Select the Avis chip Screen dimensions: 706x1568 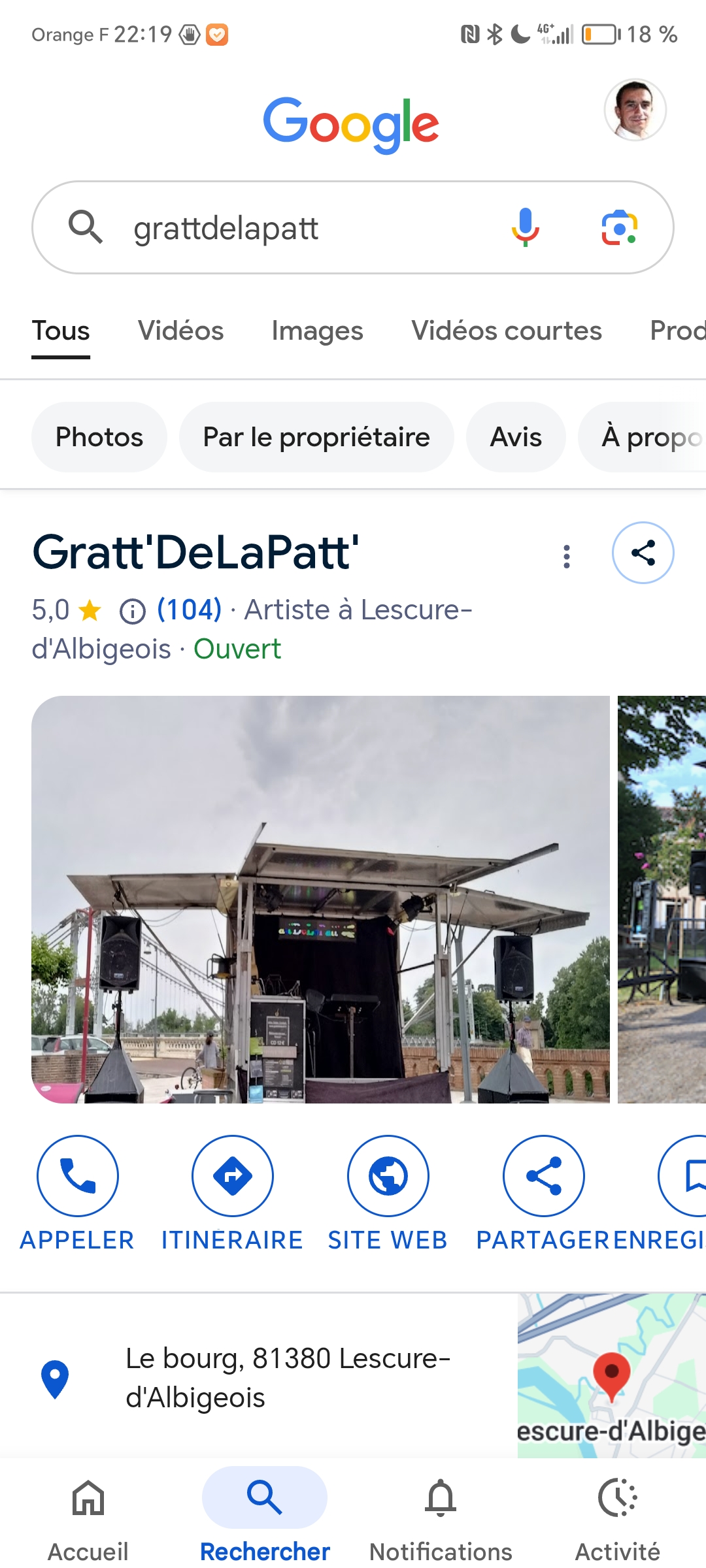click(x=516, y=437)
